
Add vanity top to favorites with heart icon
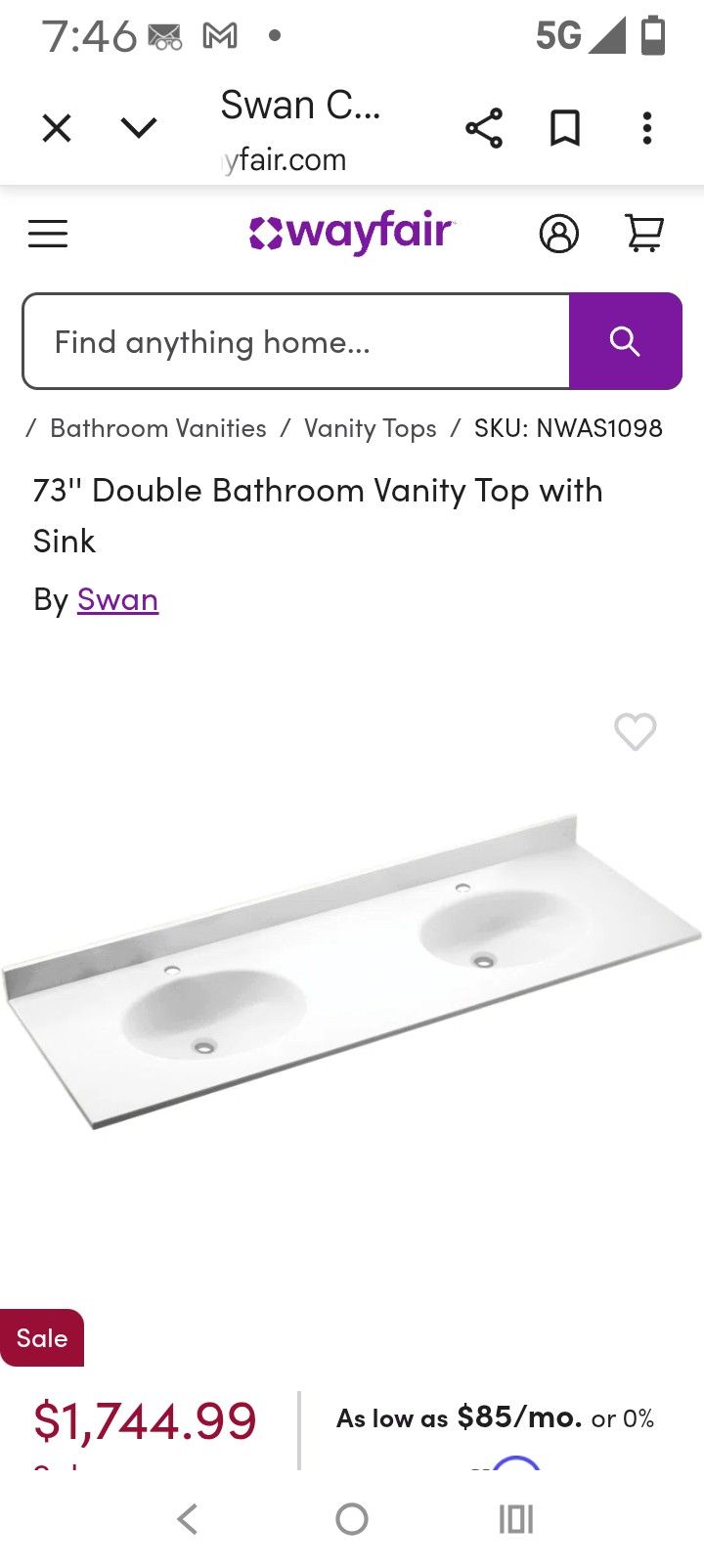(635, 731)
